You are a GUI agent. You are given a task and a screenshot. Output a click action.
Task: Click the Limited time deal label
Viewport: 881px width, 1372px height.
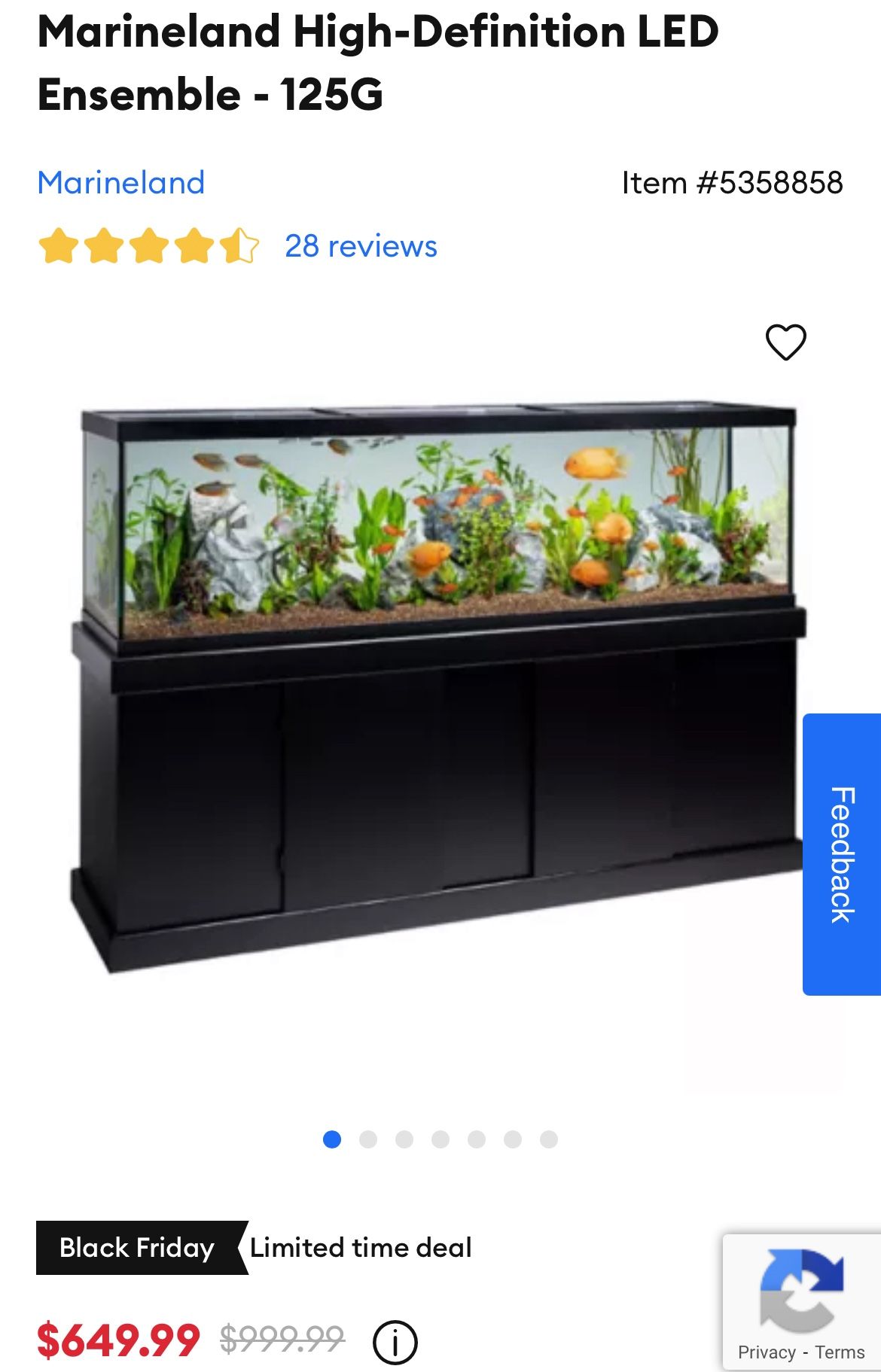pyautogui.click(x=360, y=1247)
